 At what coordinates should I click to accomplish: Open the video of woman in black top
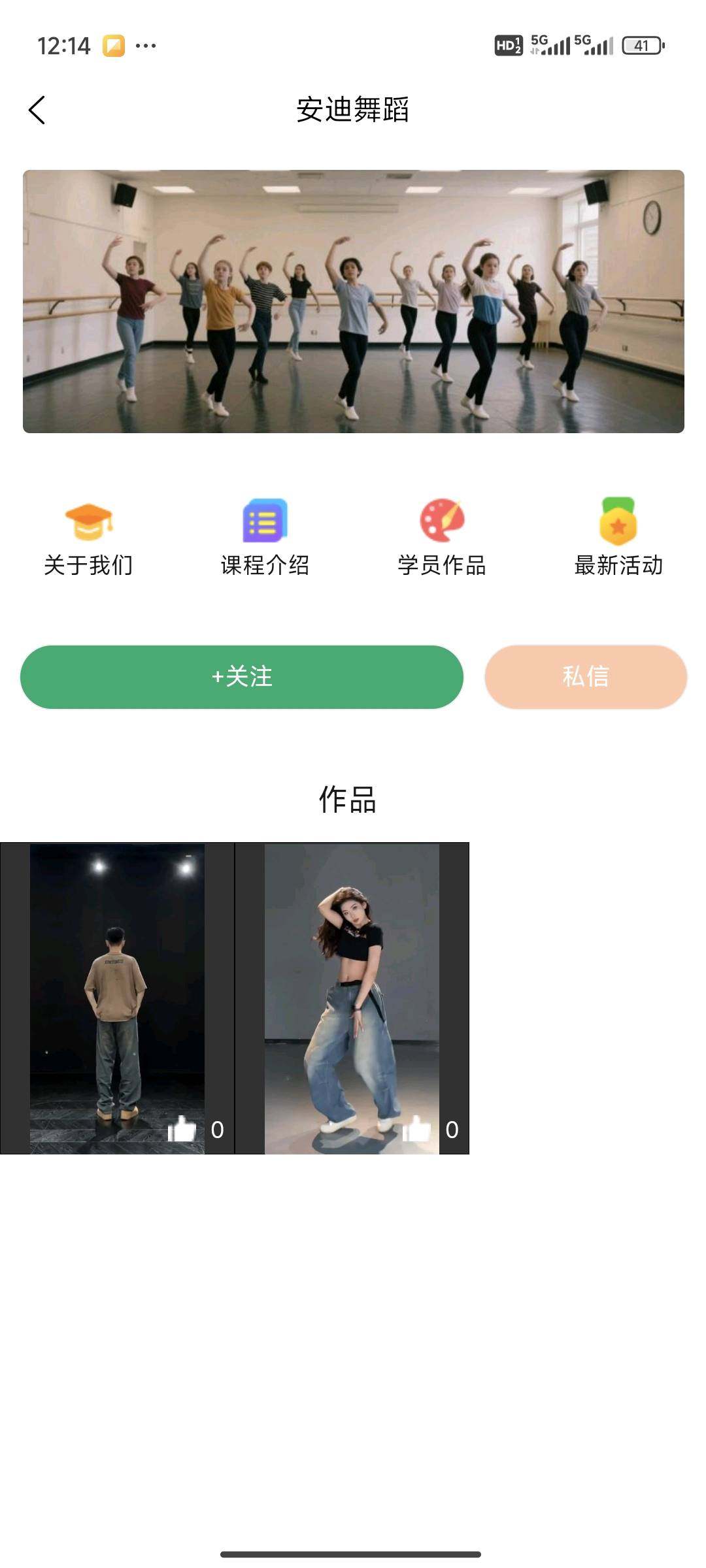352,998
